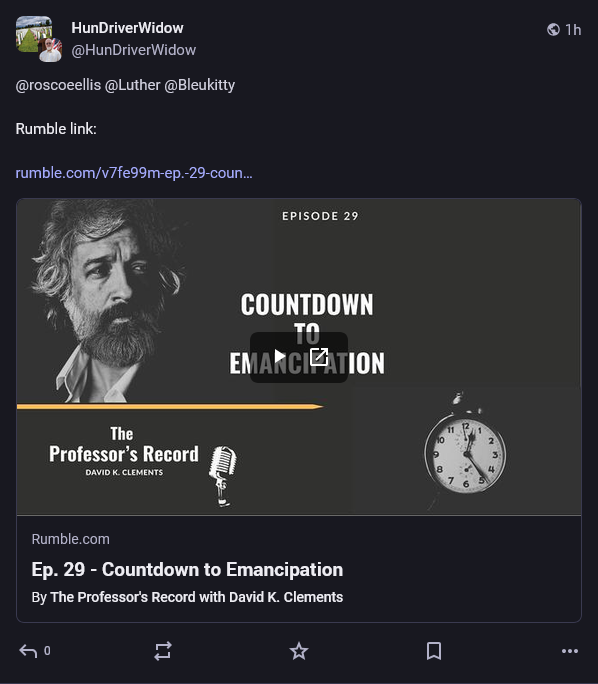The image size is (598, 684).
Task: Open the post's more options menu
Action: pyautogui.click(x=570, y=651)
